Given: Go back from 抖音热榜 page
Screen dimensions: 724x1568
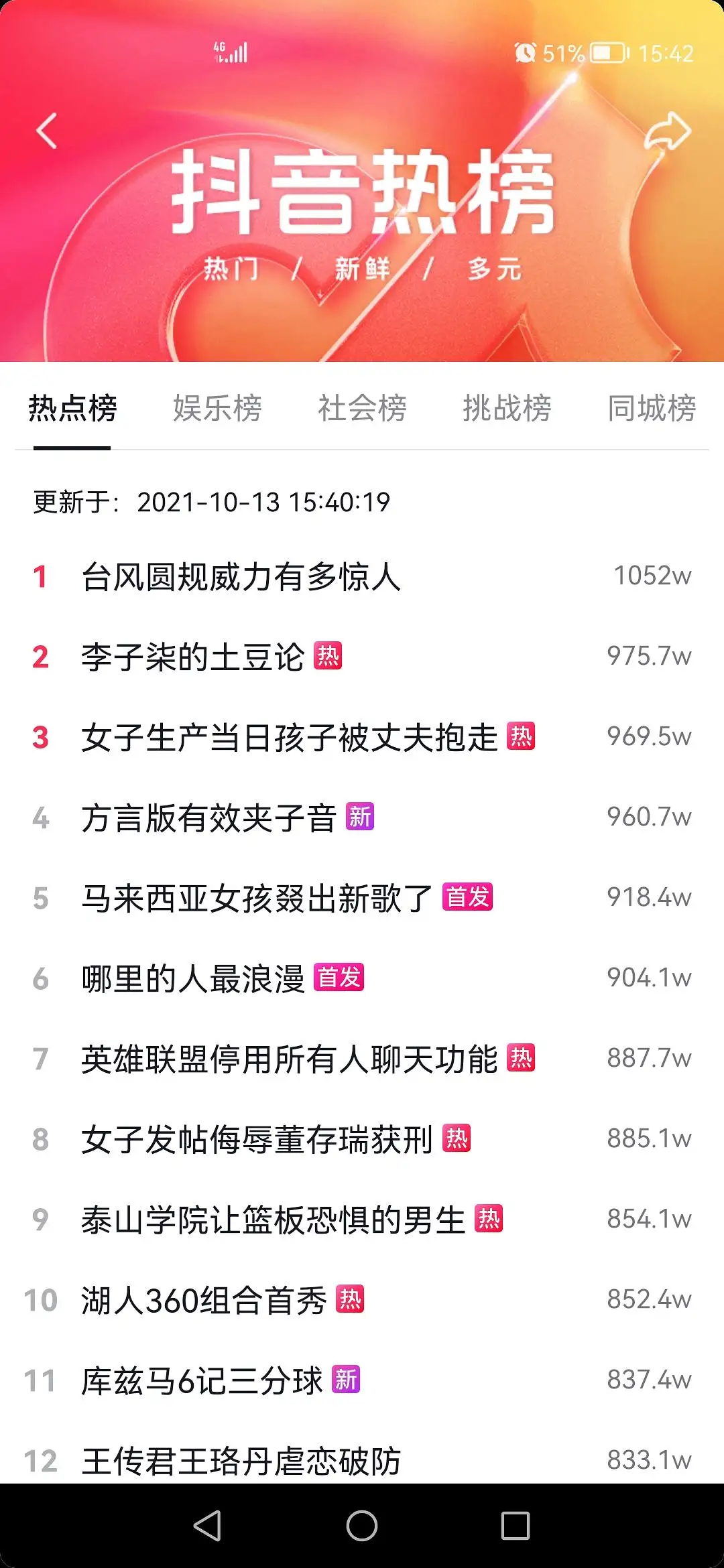Looking at the screenshot, I should tap(47, 131).
